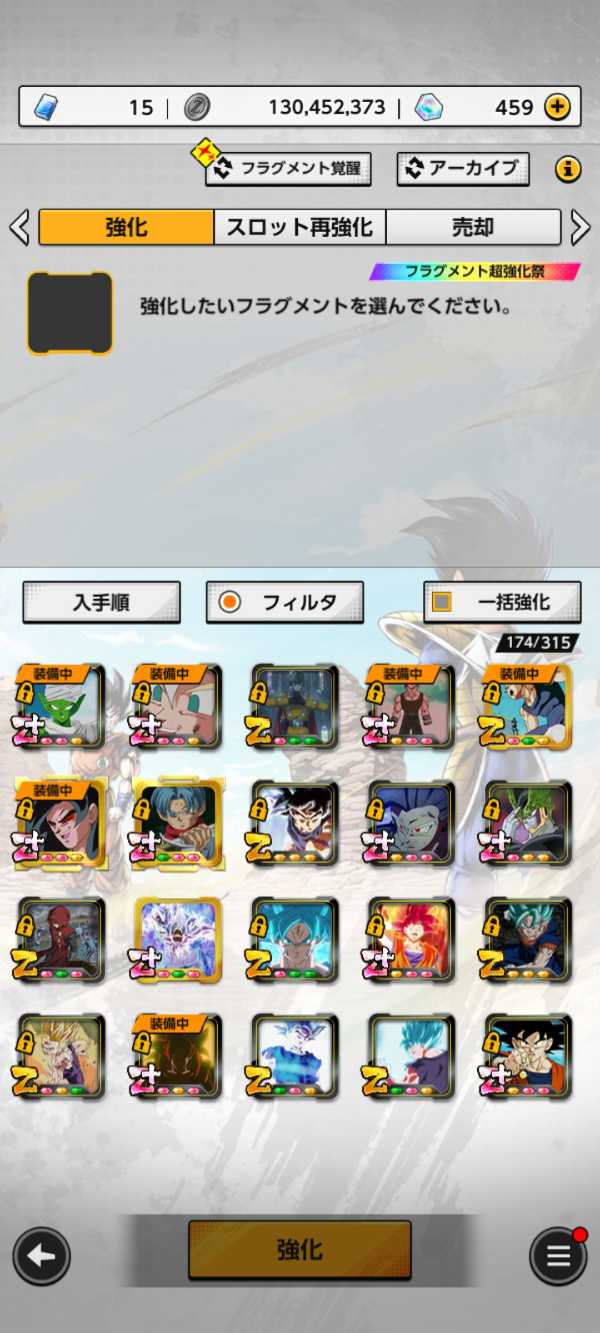
Task: Go back with the arrow button
Action: click(41, 1256)
